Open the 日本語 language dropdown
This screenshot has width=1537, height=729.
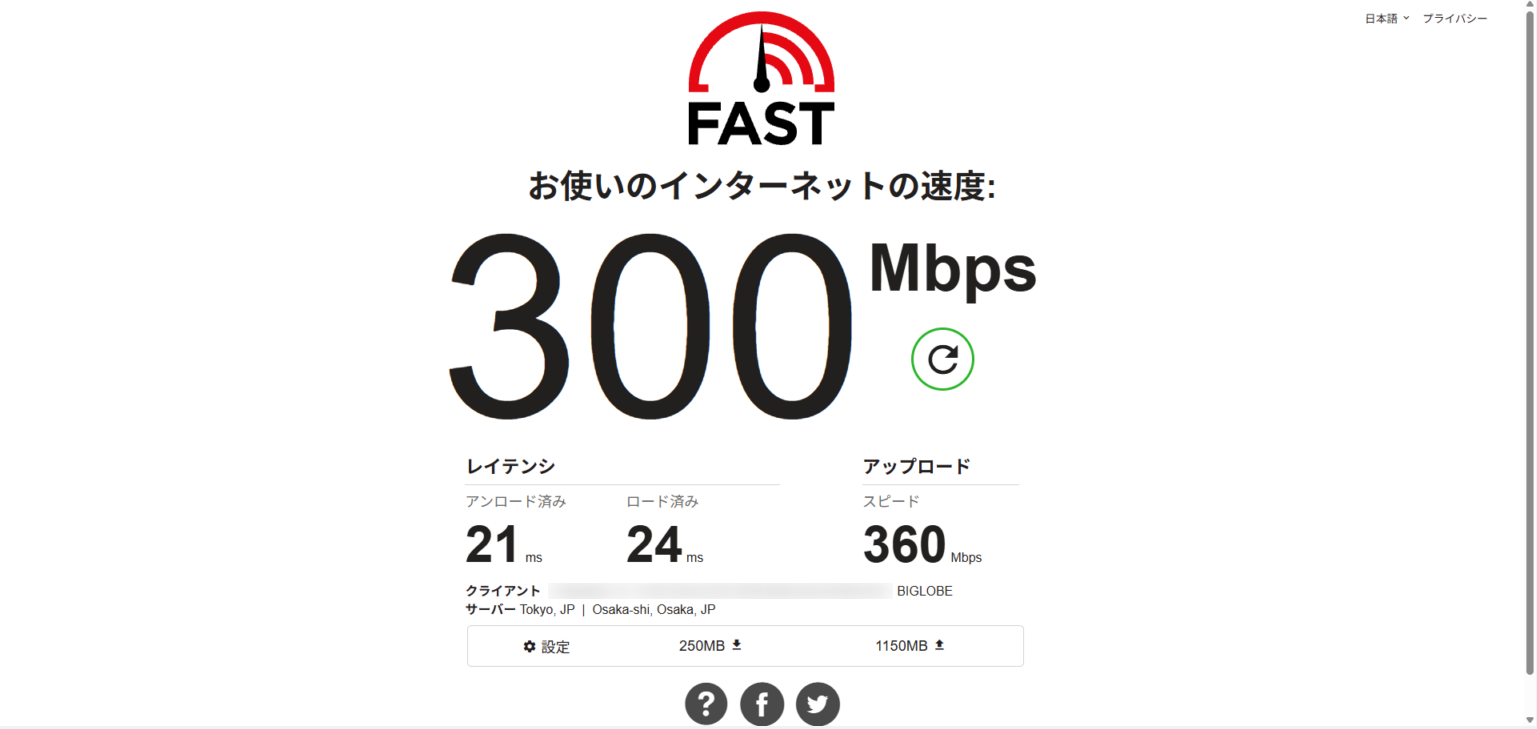tap(1386, 18)
